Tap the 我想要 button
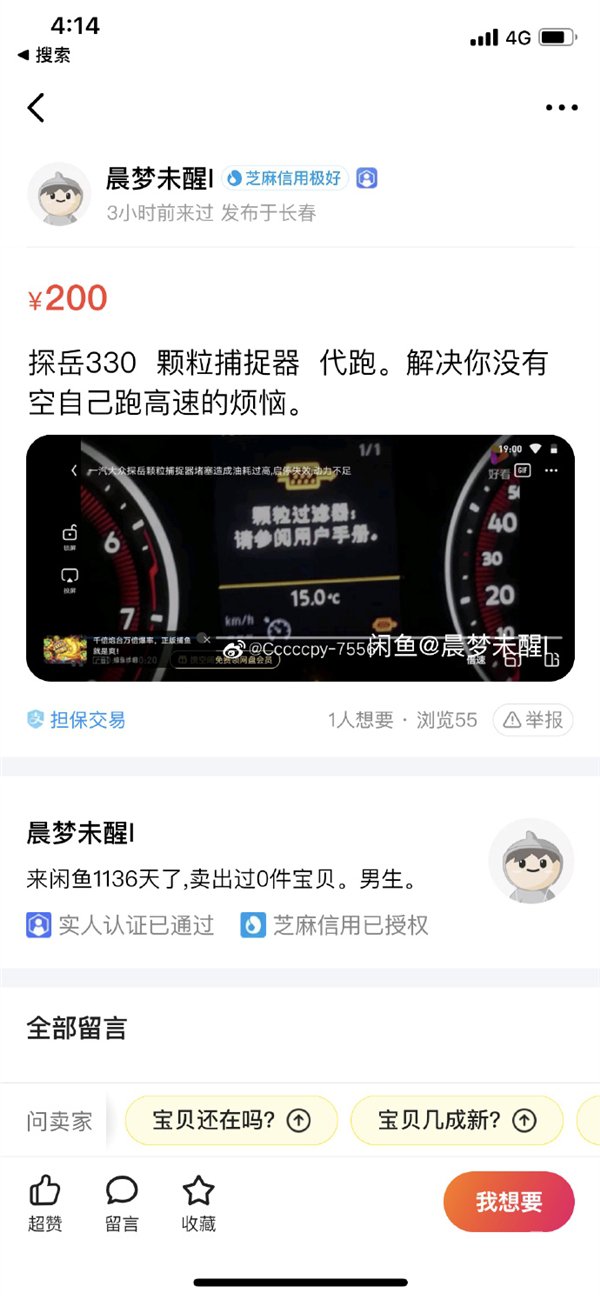Image resolution: width=600 pixels, height=1299 pixels. (509, 1202)
